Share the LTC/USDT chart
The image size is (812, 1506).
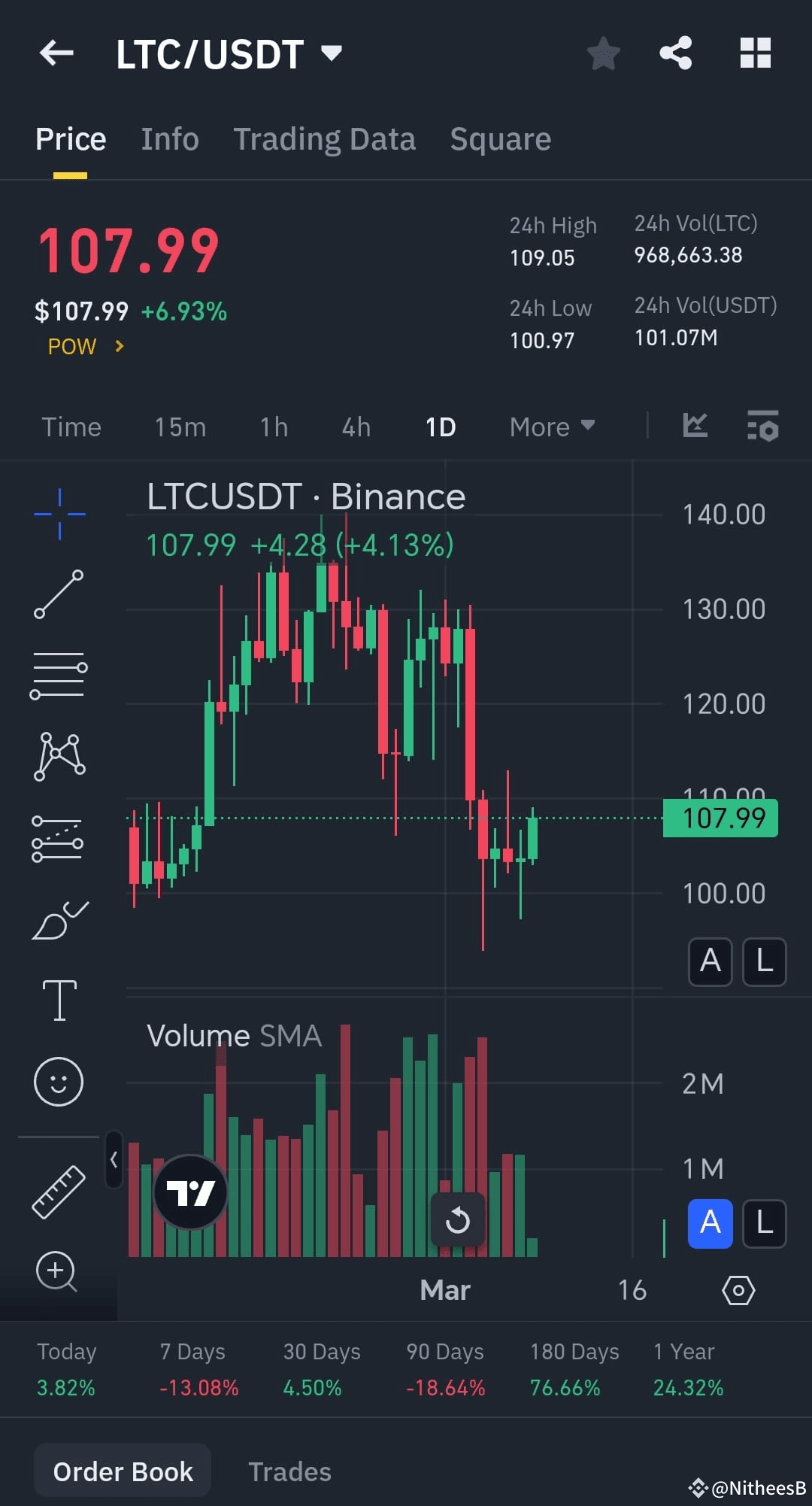point(676,53)
